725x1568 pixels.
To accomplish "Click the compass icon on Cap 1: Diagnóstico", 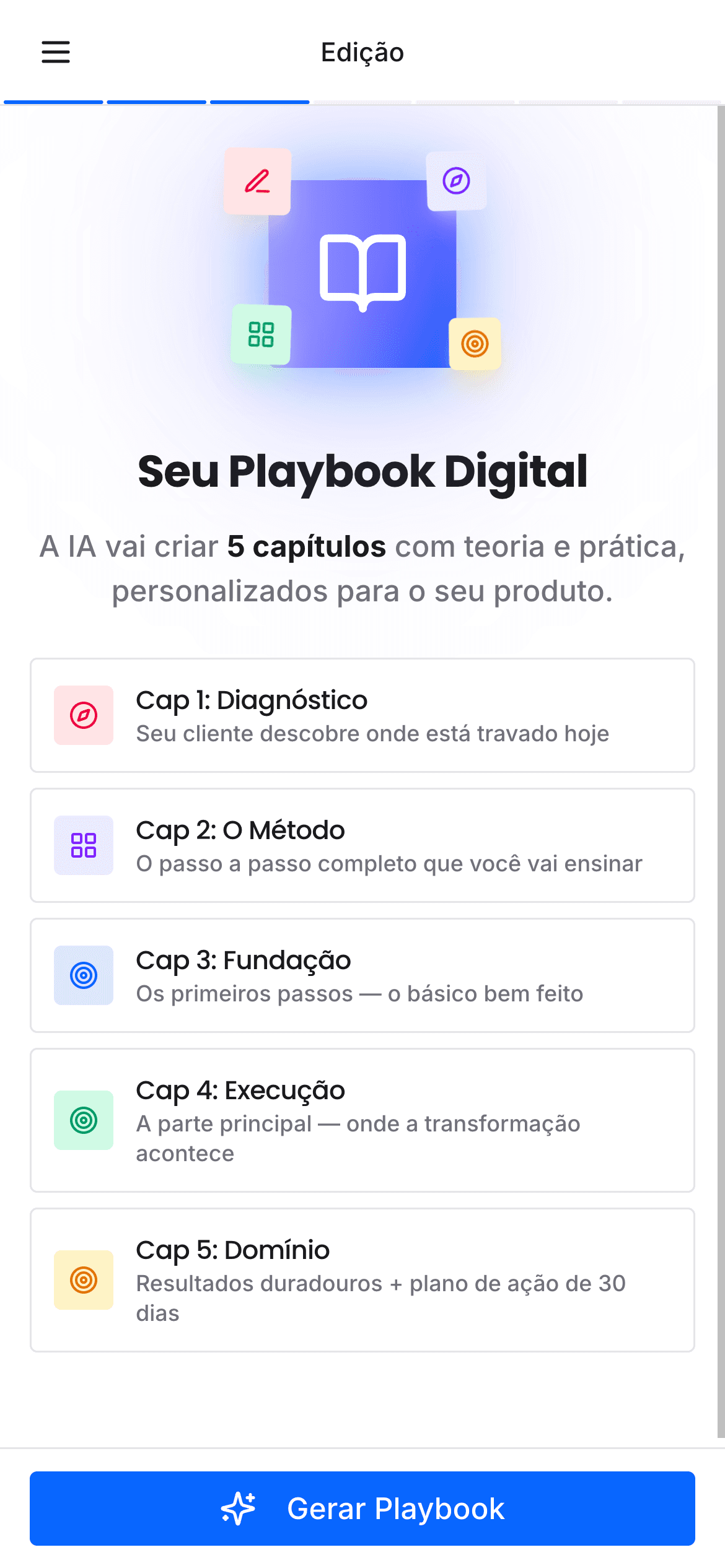I will pos(84,715).
